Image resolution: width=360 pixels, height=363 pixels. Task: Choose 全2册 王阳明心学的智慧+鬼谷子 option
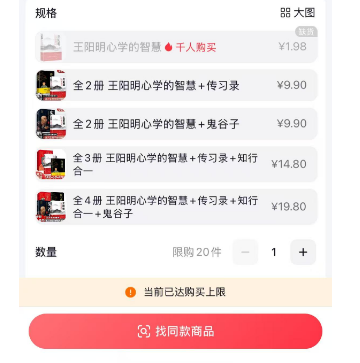click(x=176, y=124)
